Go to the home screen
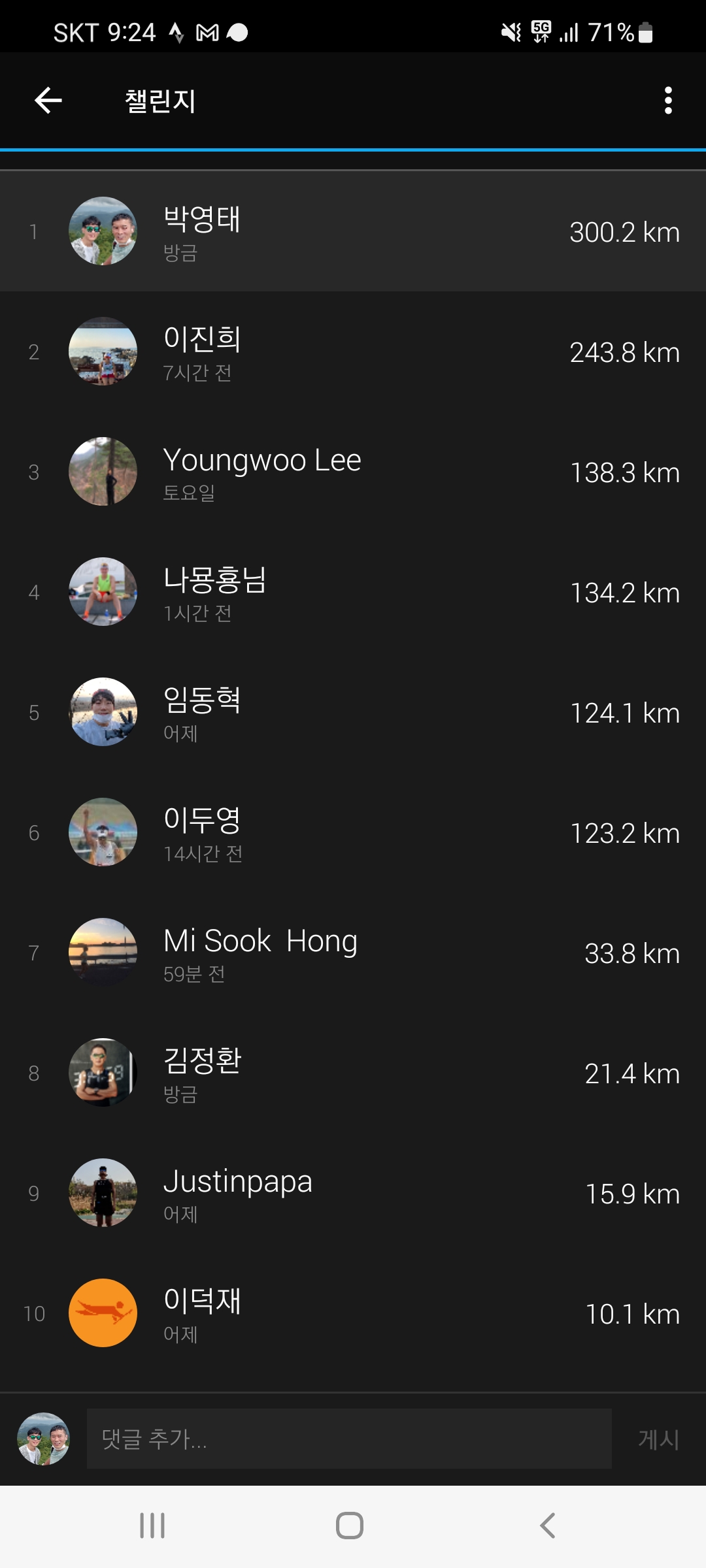 [350, 1526]
